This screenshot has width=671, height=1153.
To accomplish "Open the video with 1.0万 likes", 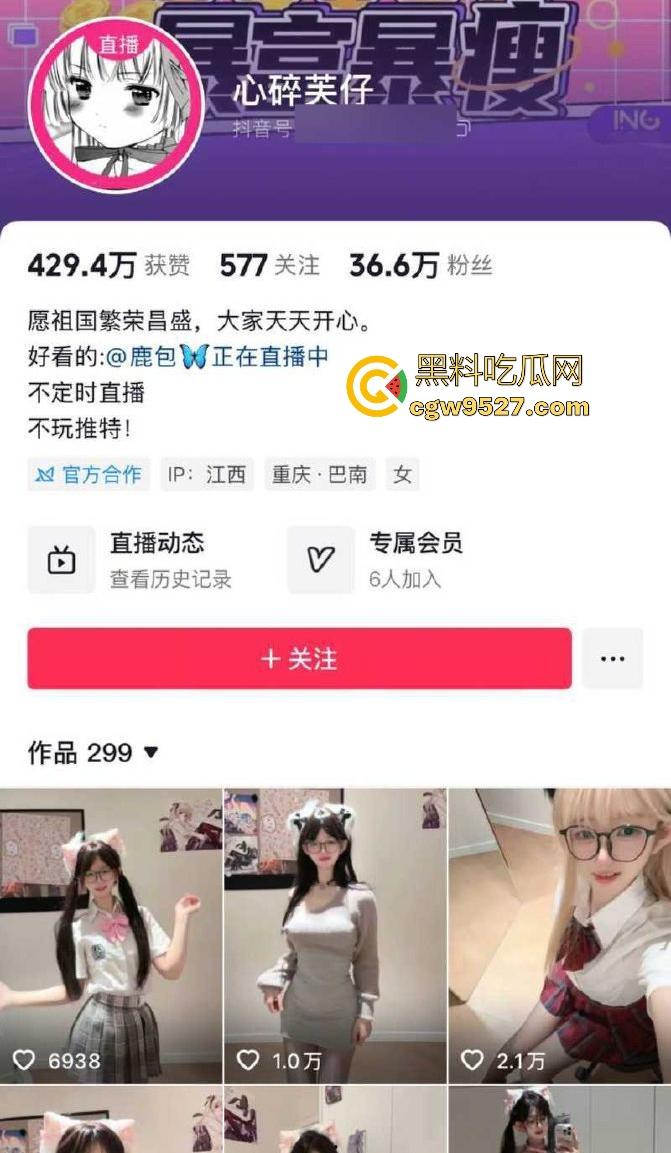I will coord(335,935).
